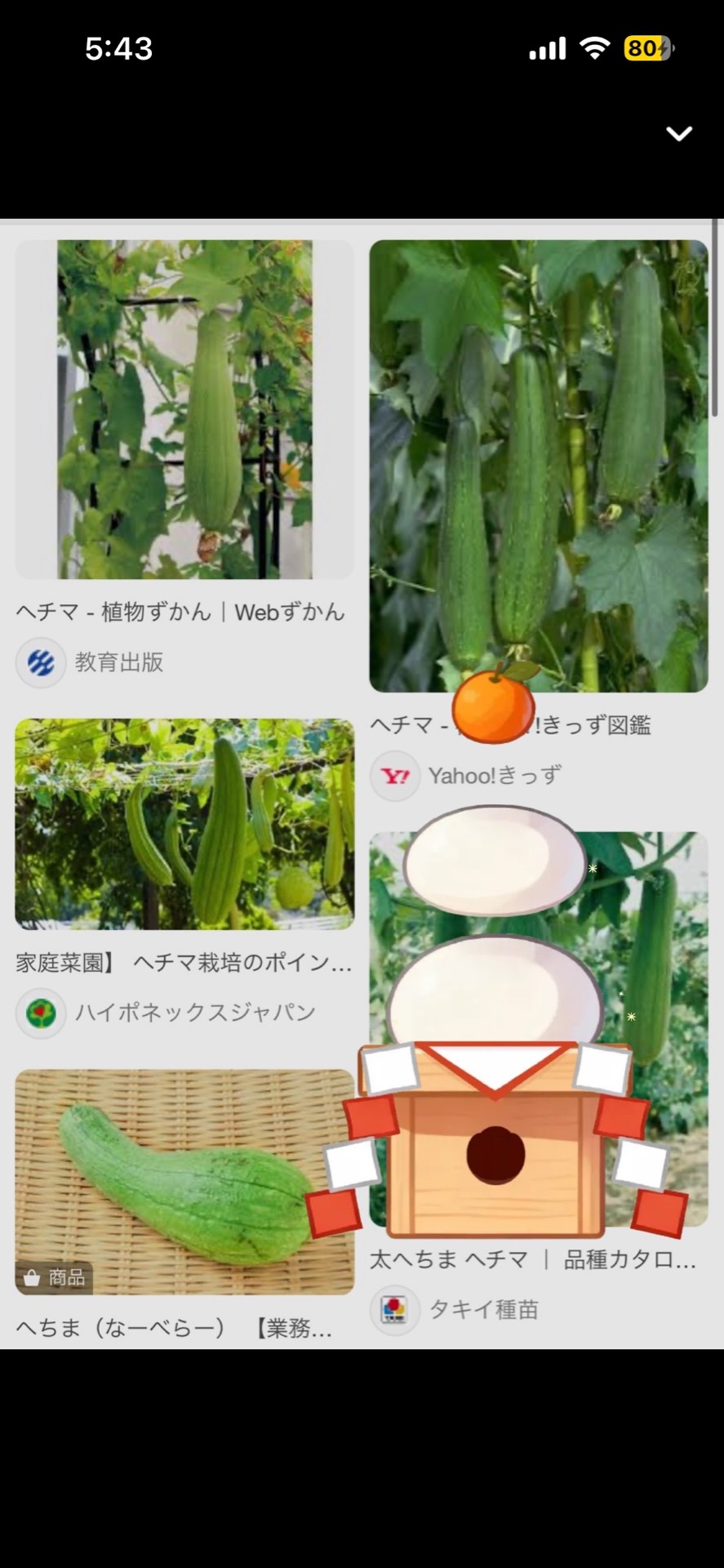Select the ハイポネックスジャパン avatar icon
Screen dimensions: 724x1568
point(40,1013)
